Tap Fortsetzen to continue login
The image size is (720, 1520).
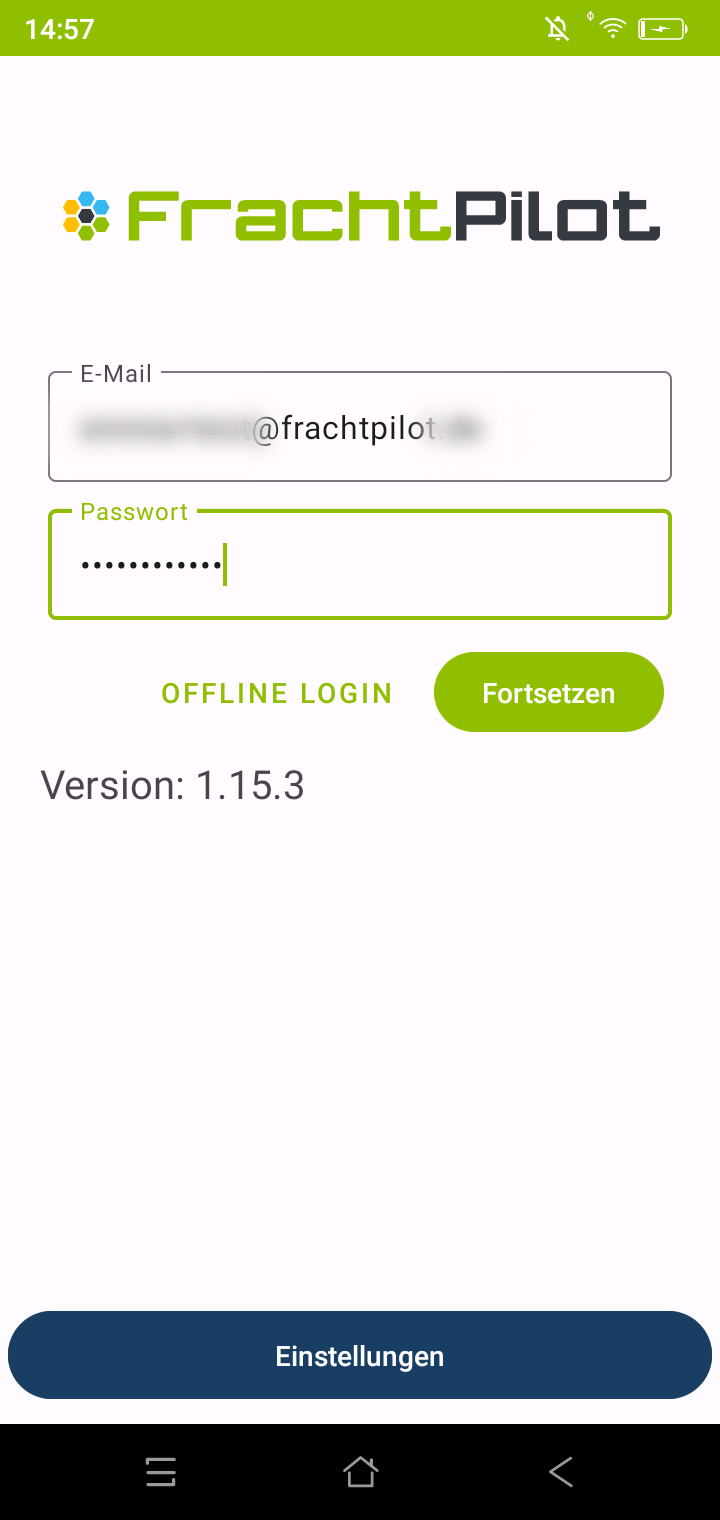[548, 693]
